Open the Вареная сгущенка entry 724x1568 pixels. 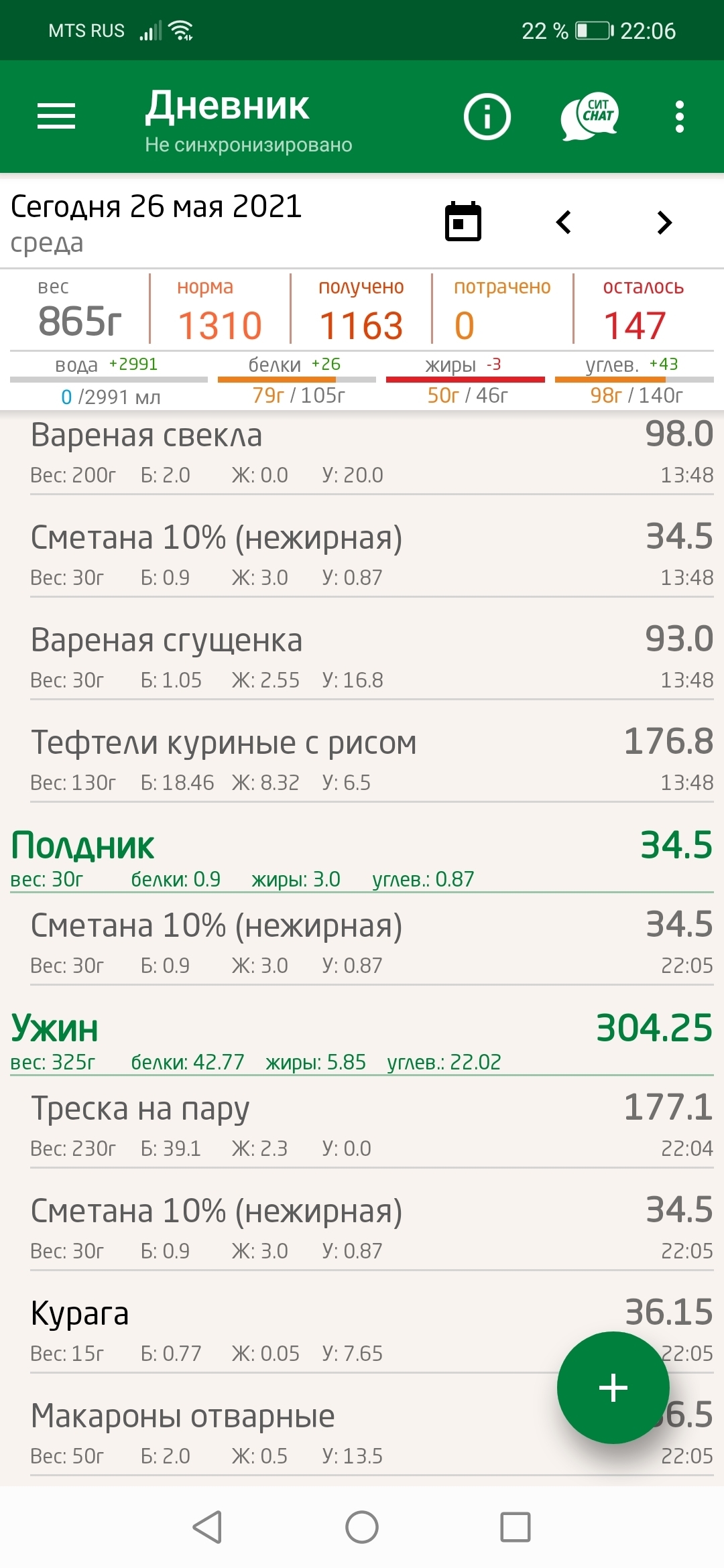268,658
